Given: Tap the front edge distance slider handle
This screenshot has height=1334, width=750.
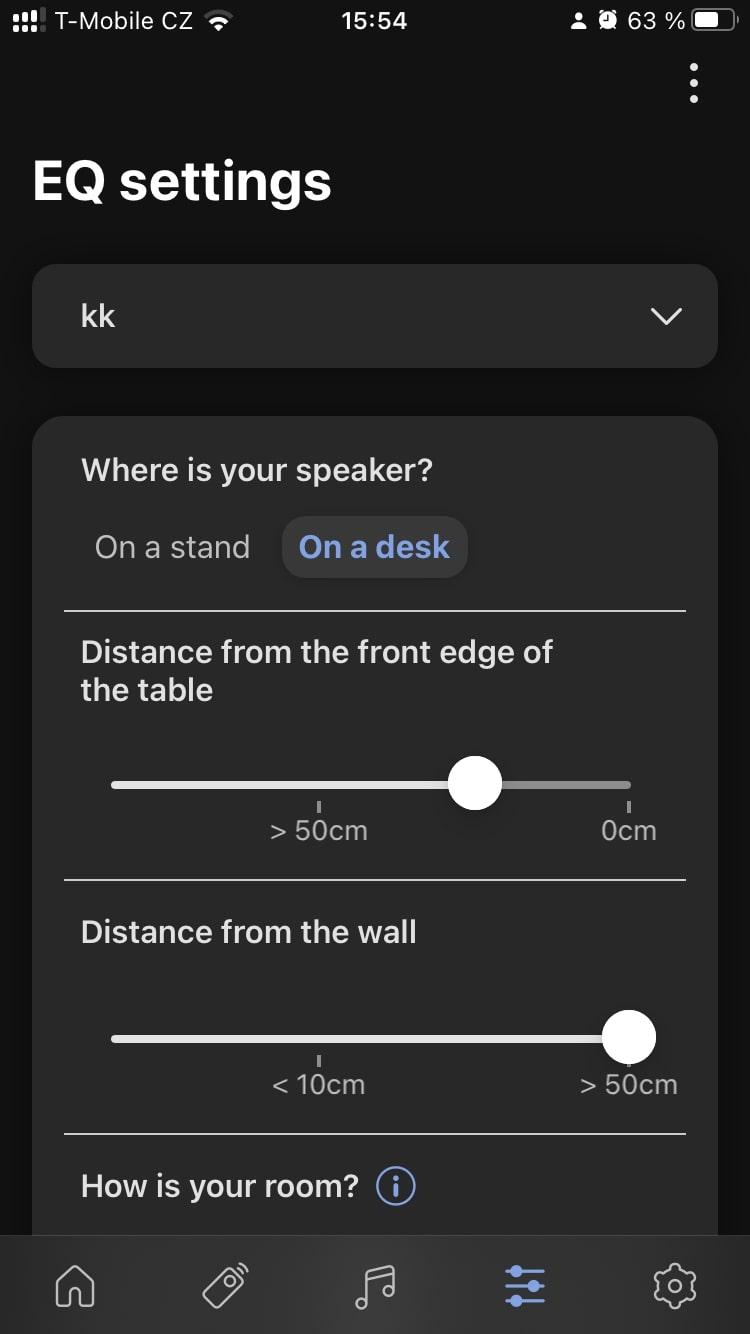Looking at the screenshot, I should 474,783.
